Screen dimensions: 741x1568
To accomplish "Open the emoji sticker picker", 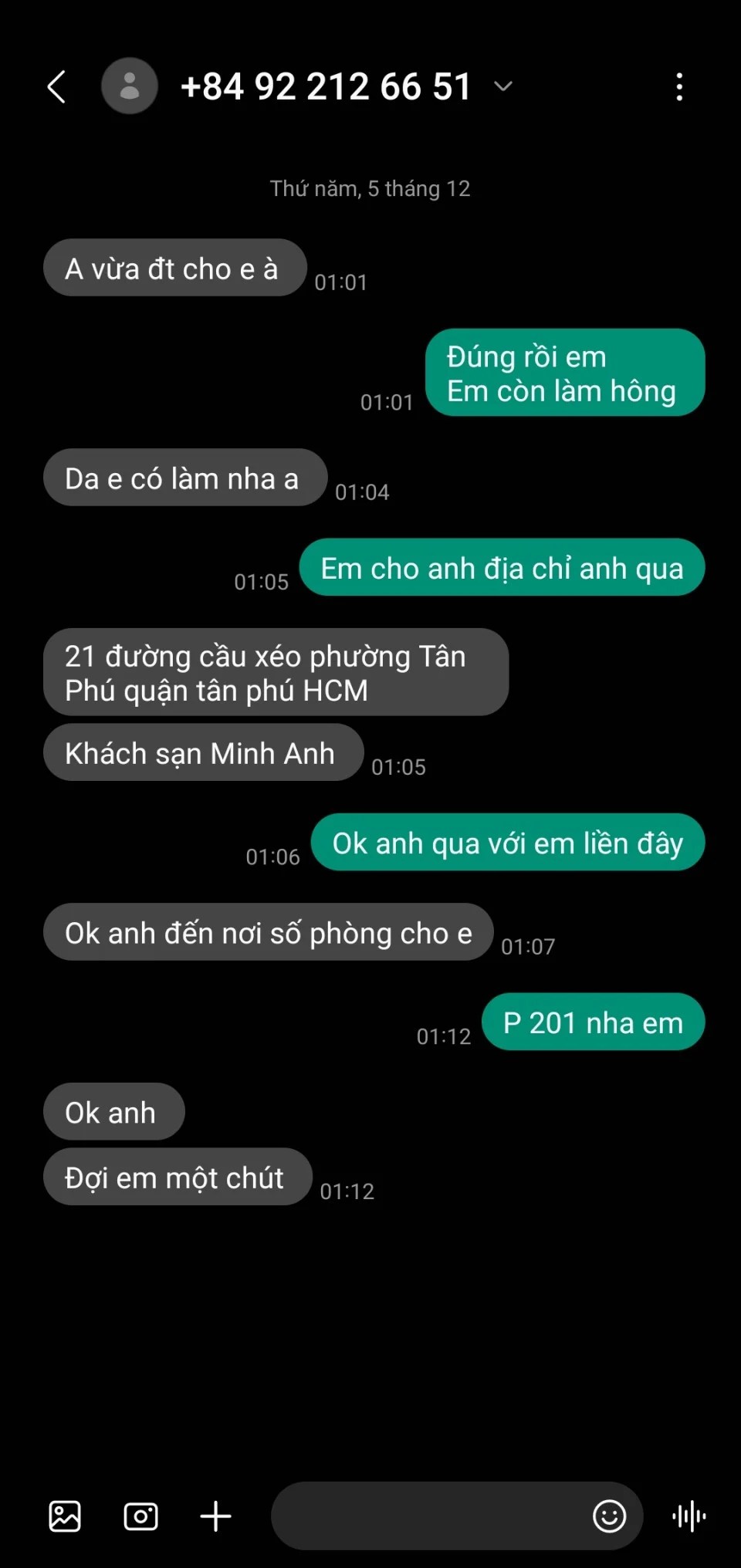I will tap(609, 1516).
